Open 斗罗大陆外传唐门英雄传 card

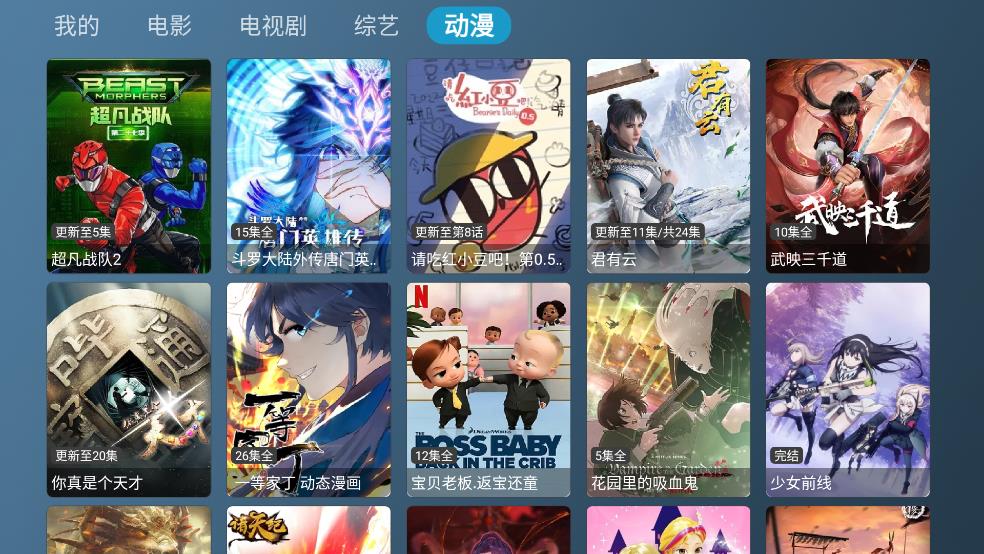coord(309,166)
